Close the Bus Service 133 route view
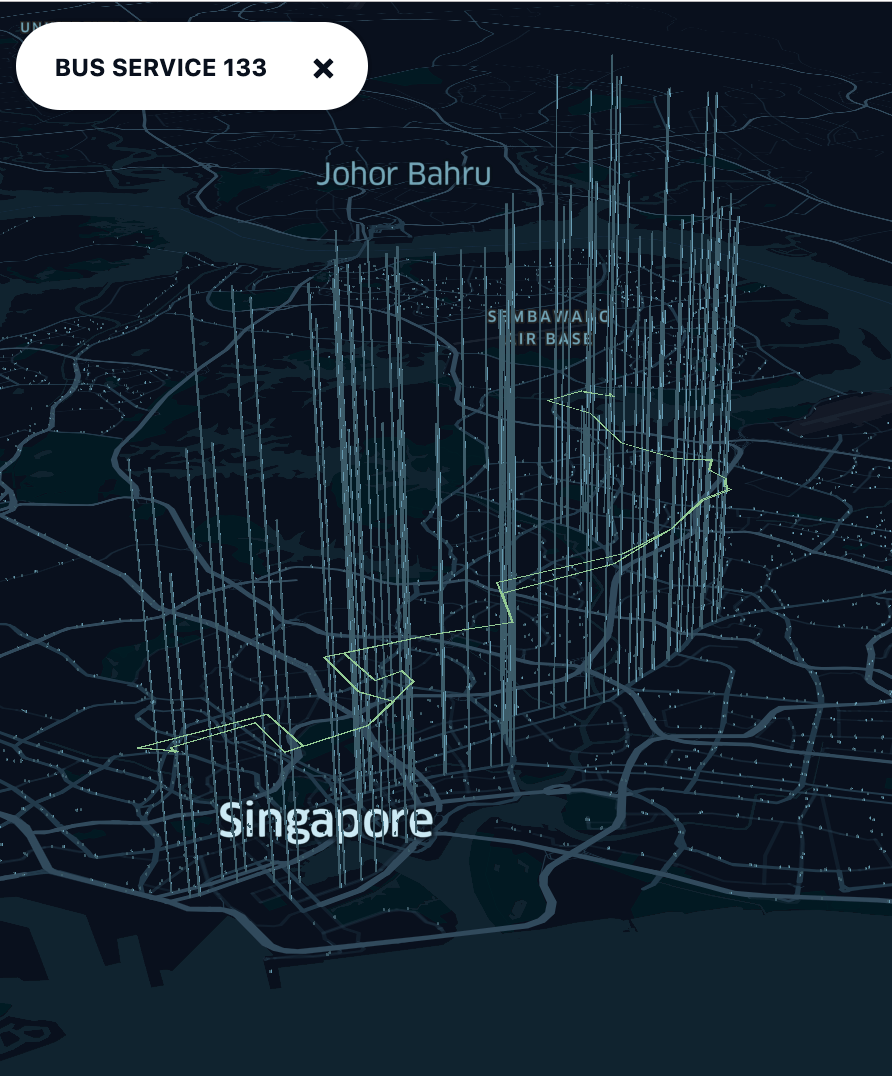This screenshot has width=892, height=1076. point(323,68)
